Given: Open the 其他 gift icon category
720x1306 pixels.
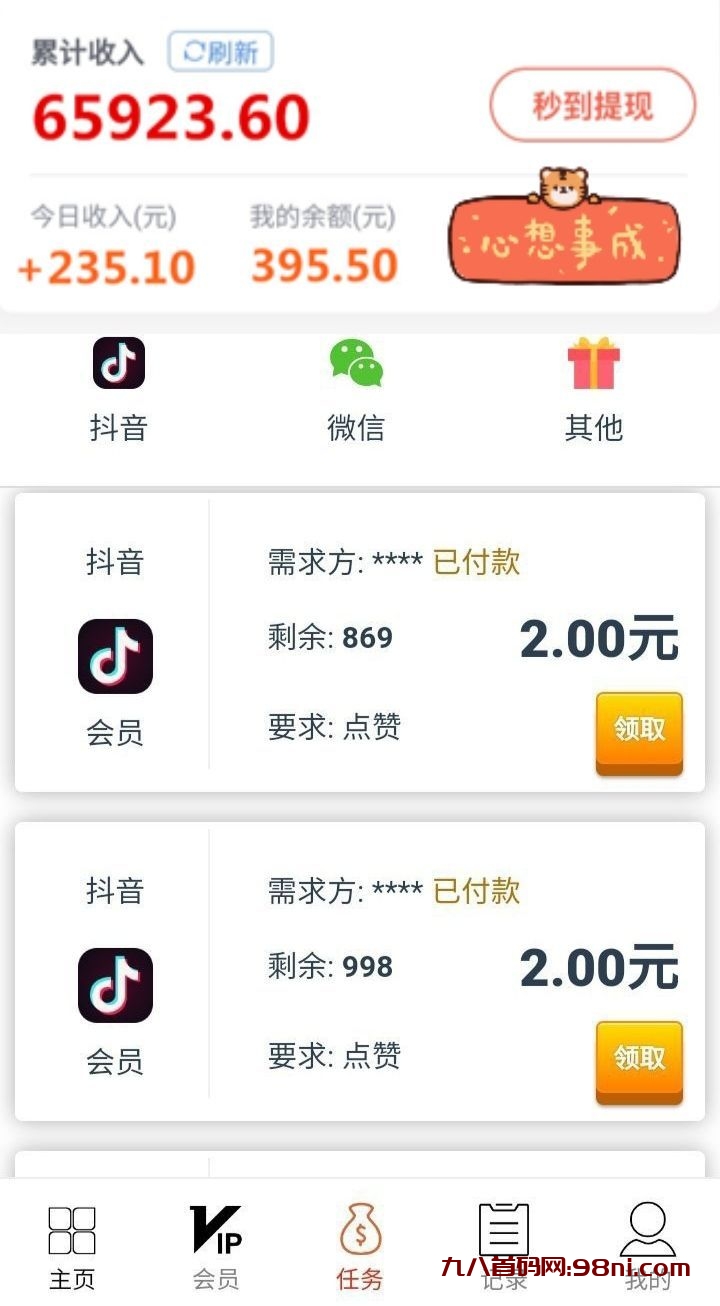Looking at the screenshot, I should [x=595, y=363].
